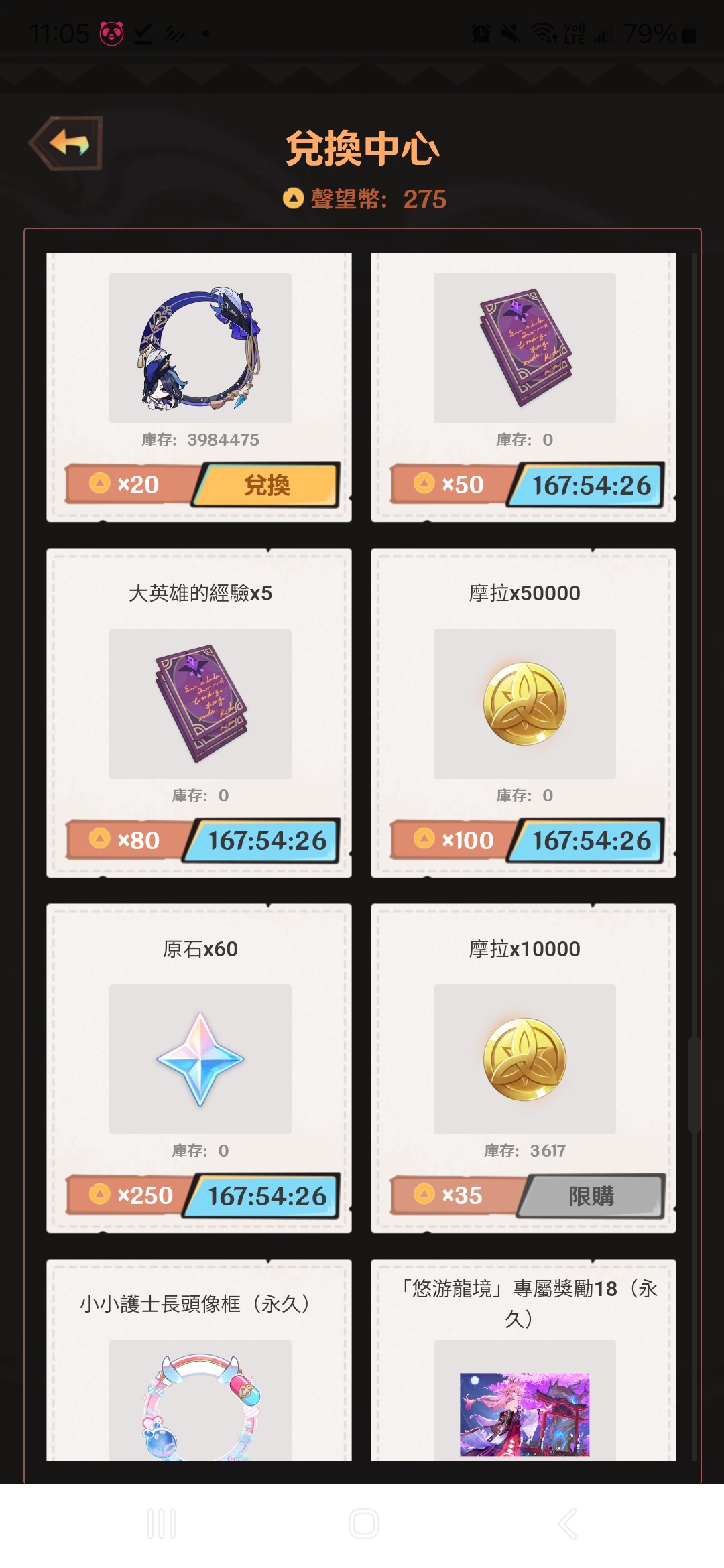Screen dimensions: 724x1568
Task: Select the 原石x60 card
Action: [x=199, y=1068]
